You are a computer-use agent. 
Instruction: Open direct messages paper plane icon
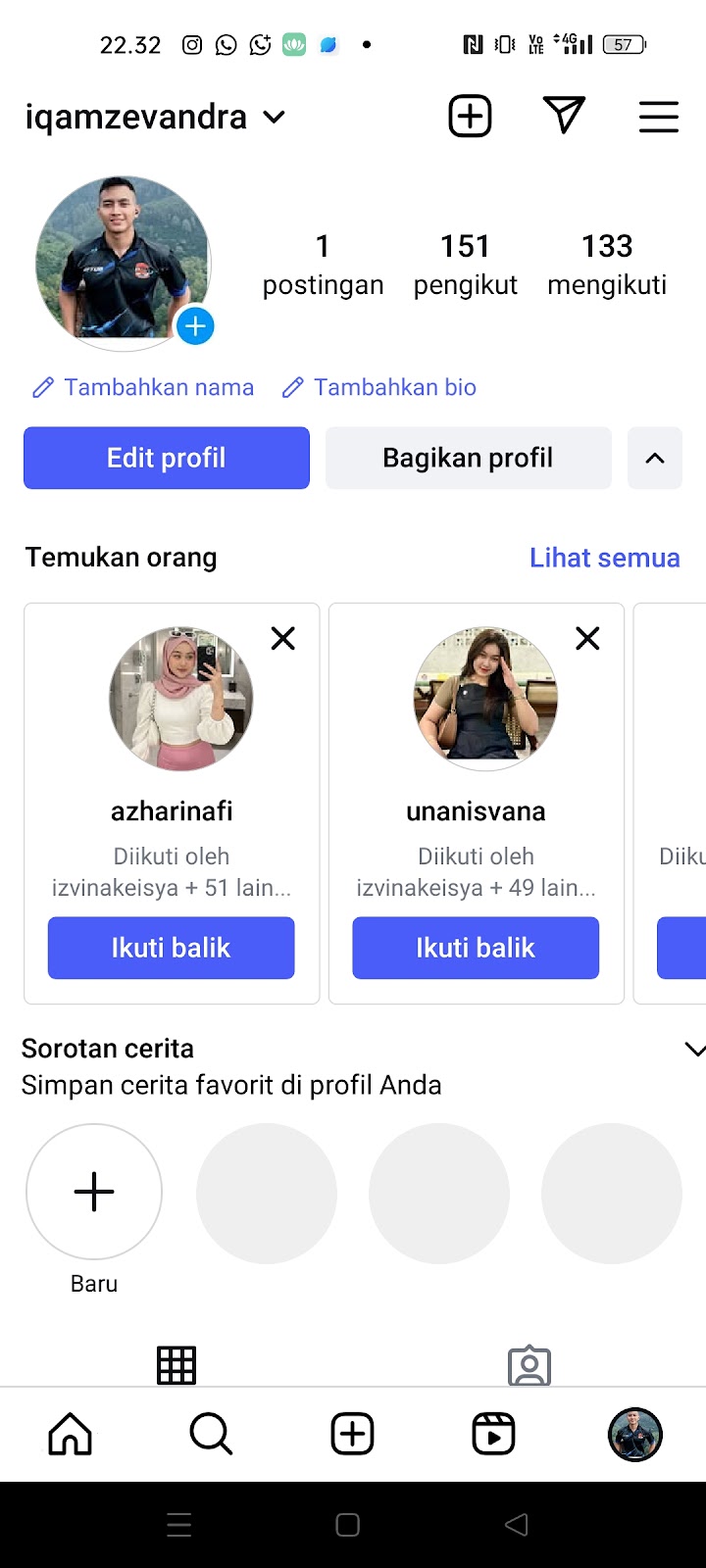click(x=564, y=116)
